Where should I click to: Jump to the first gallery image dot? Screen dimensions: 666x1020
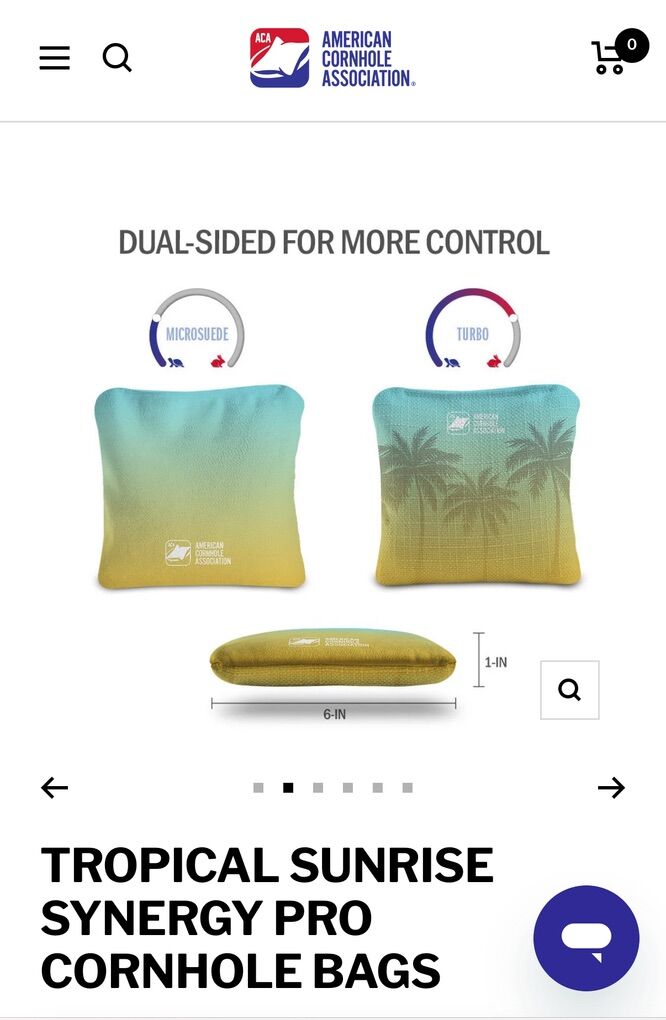[x=258, y=788]
